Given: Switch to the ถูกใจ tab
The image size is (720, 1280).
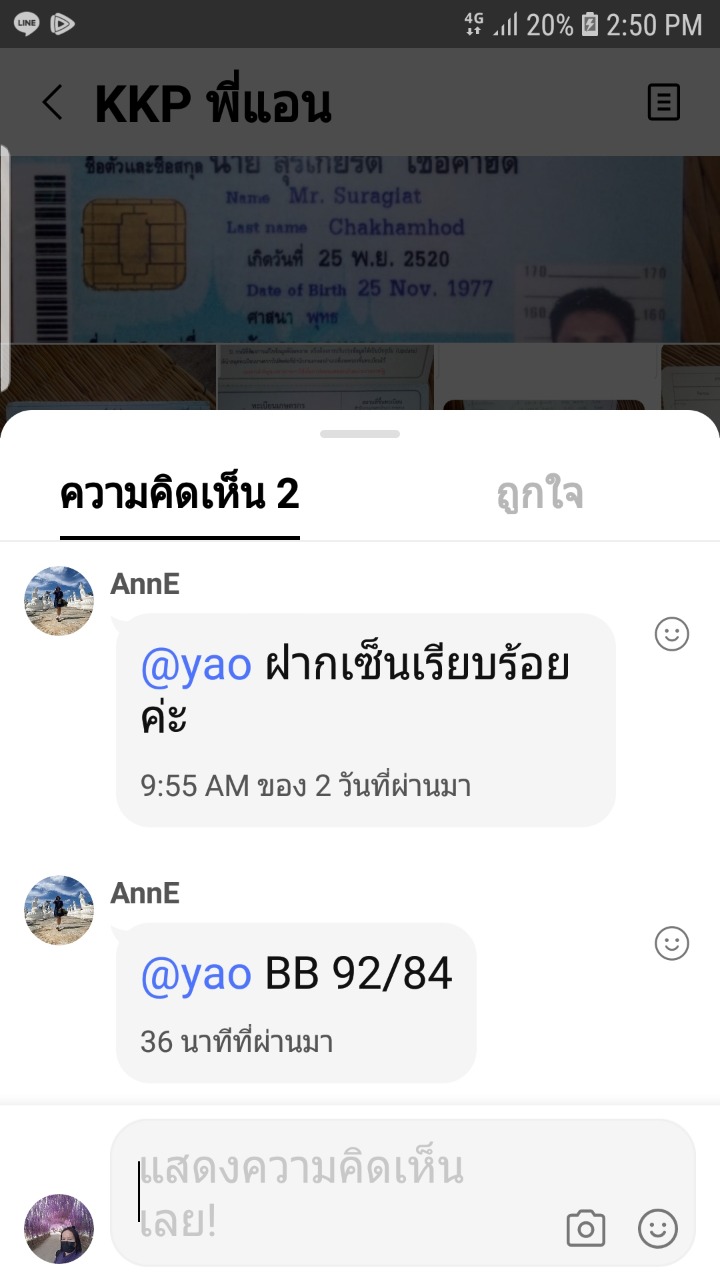Looking at the screenshot, I should (540, 495).
